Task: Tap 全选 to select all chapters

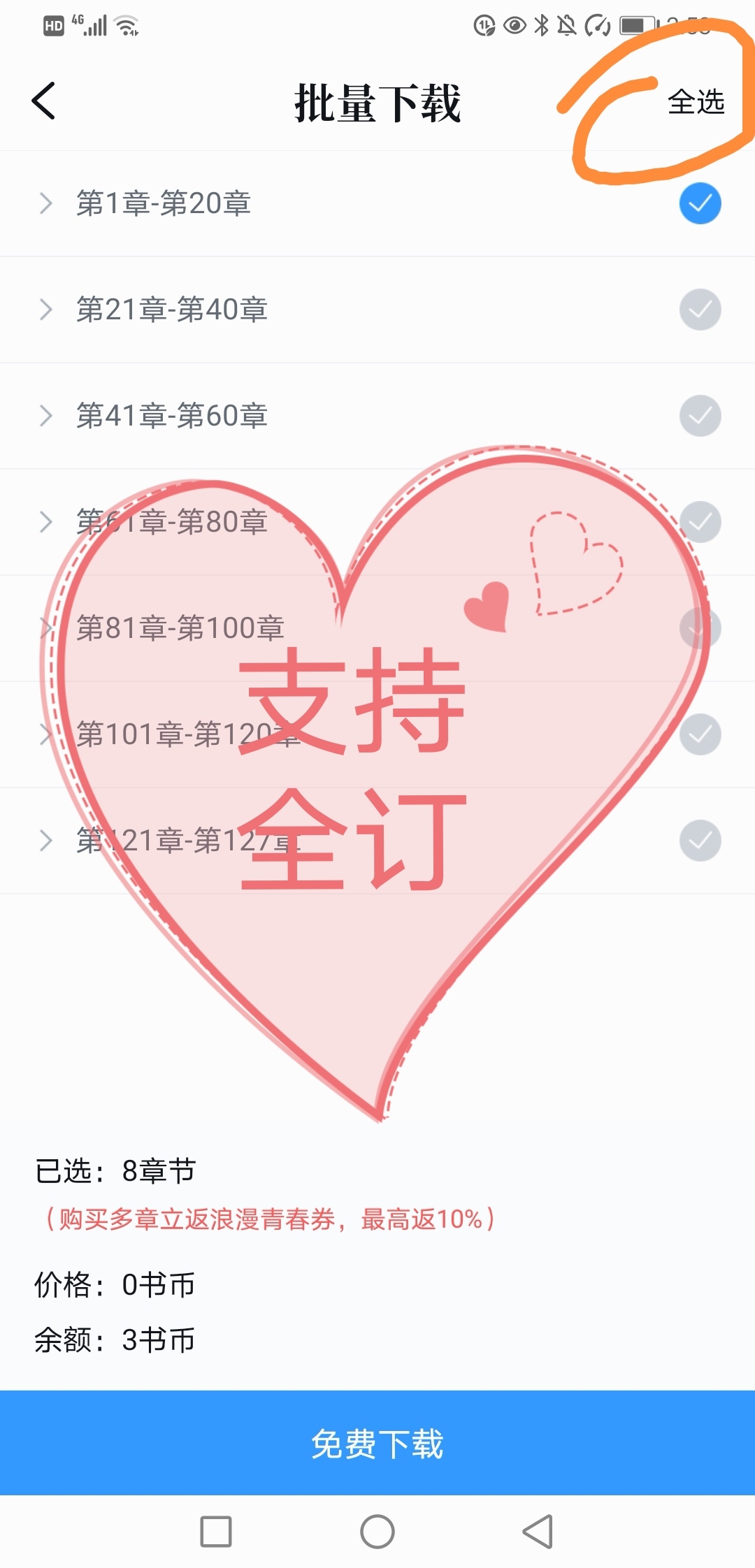Action: click(696, 102)
